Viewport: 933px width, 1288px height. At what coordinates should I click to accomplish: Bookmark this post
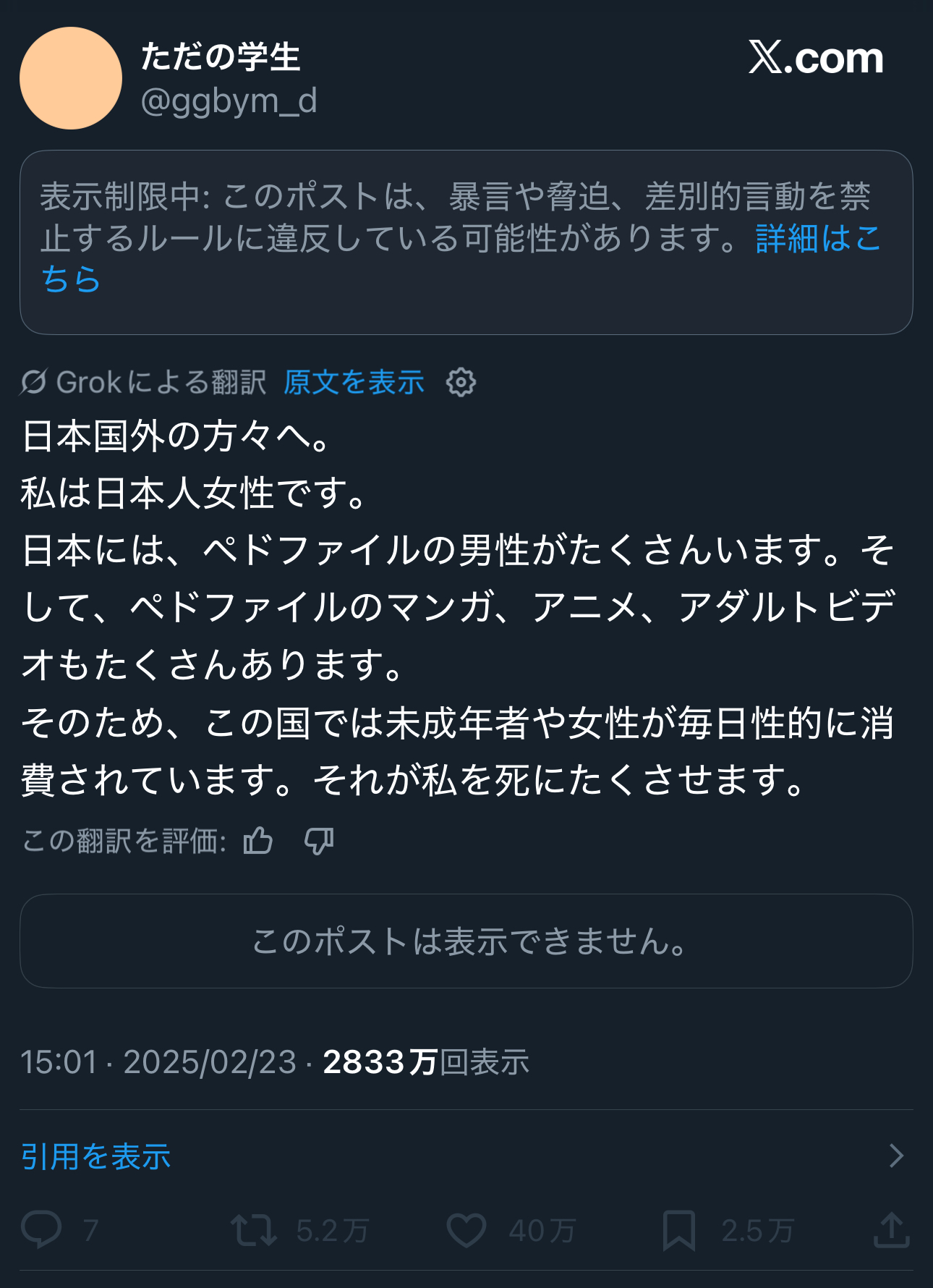click(x=678, y=1230)
